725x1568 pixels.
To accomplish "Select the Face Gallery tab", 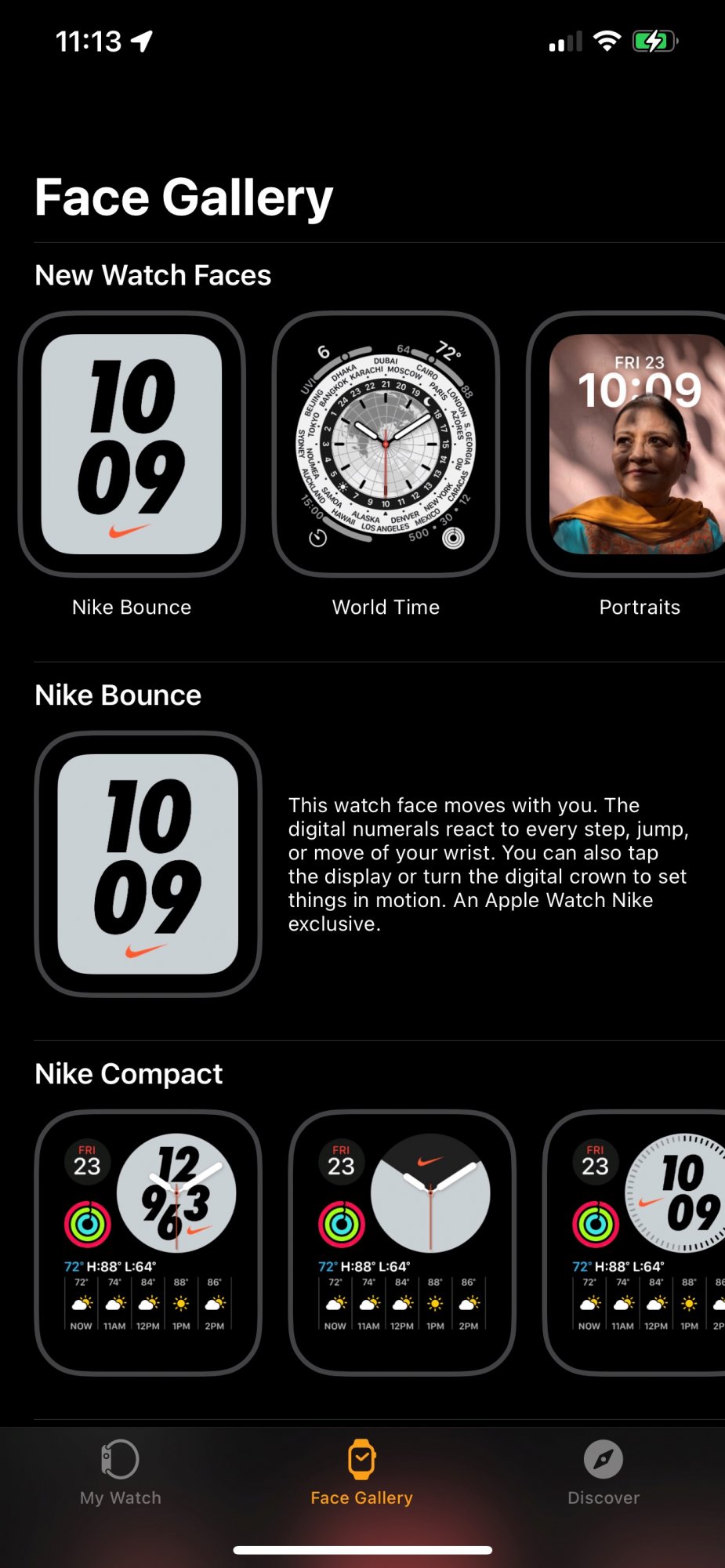I will click(x=361, y=1473).
